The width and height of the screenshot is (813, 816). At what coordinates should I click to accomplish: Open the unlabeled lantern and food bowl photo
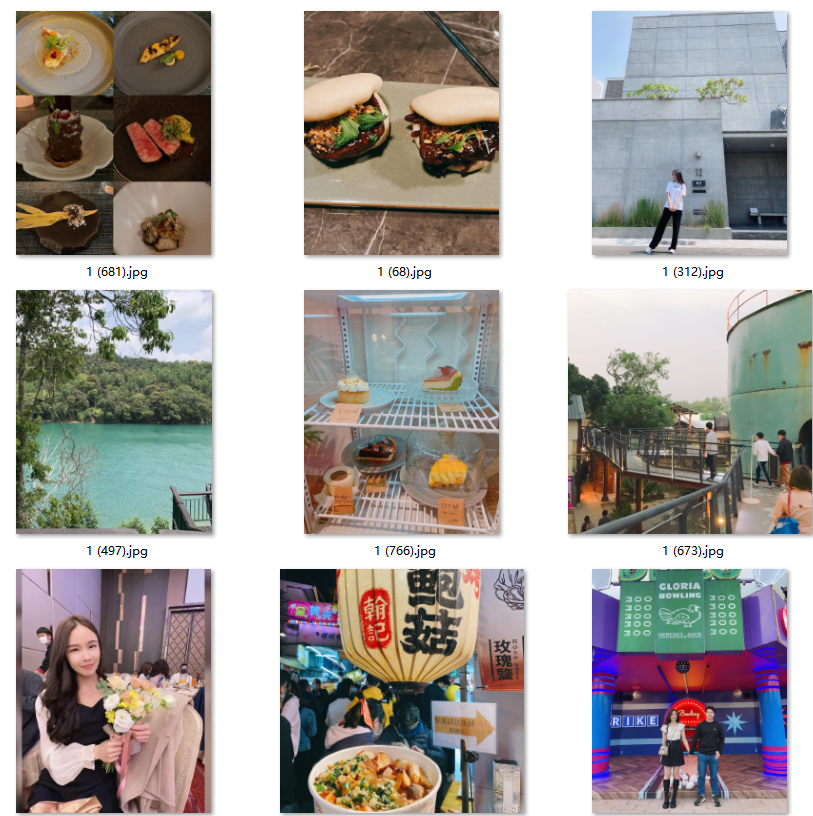(401, 690)
